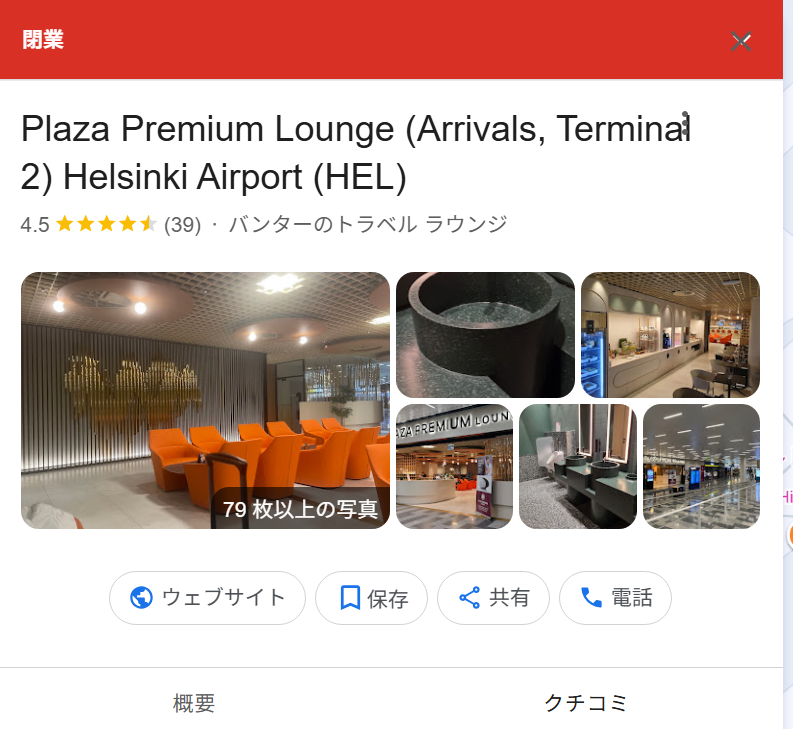Close the place details panel
793x729 pixels.
pos(740,41)
